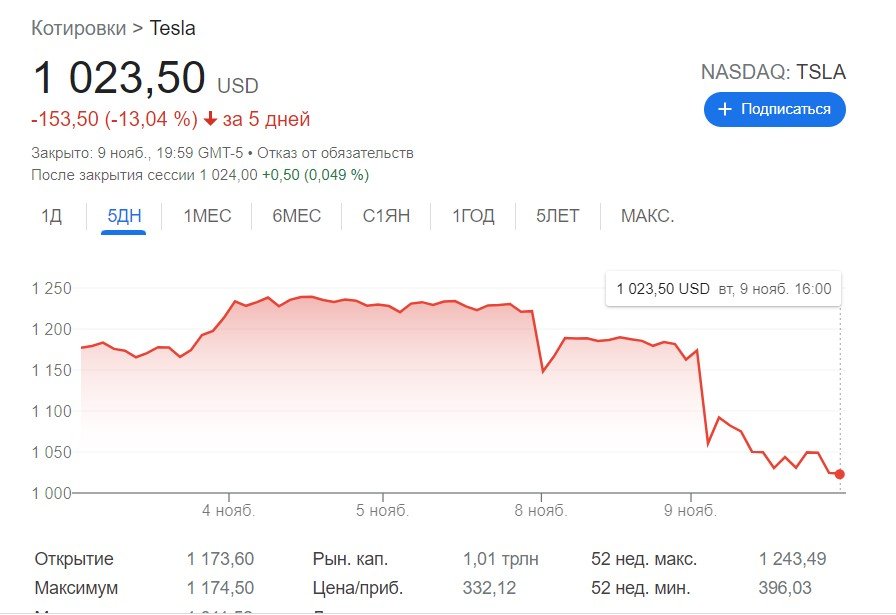This screenshot has height=615, width=896.
Task: Show the 6МЕС price chart
Action: (x=297, y=216)
